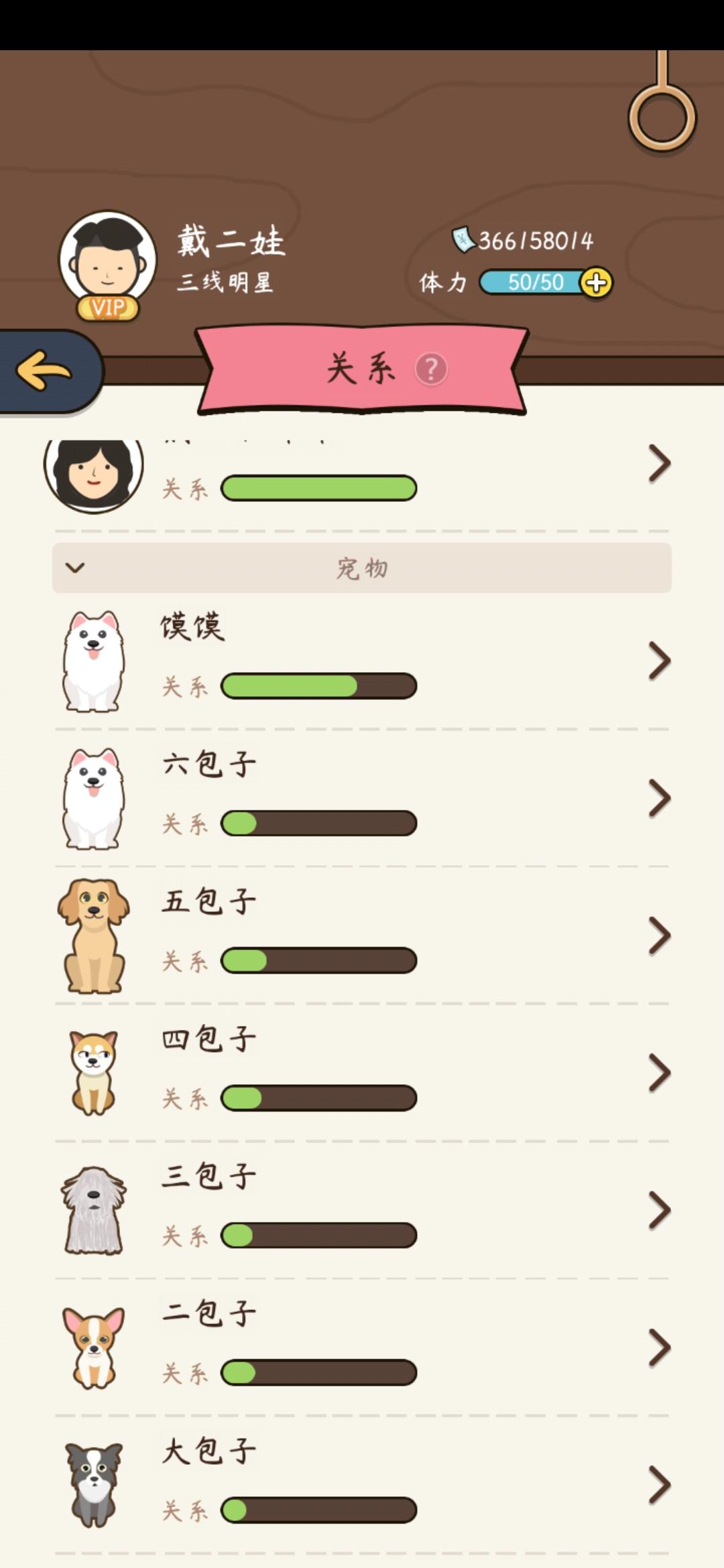Click the 体力 50/50 gauge

click(533, 283)
